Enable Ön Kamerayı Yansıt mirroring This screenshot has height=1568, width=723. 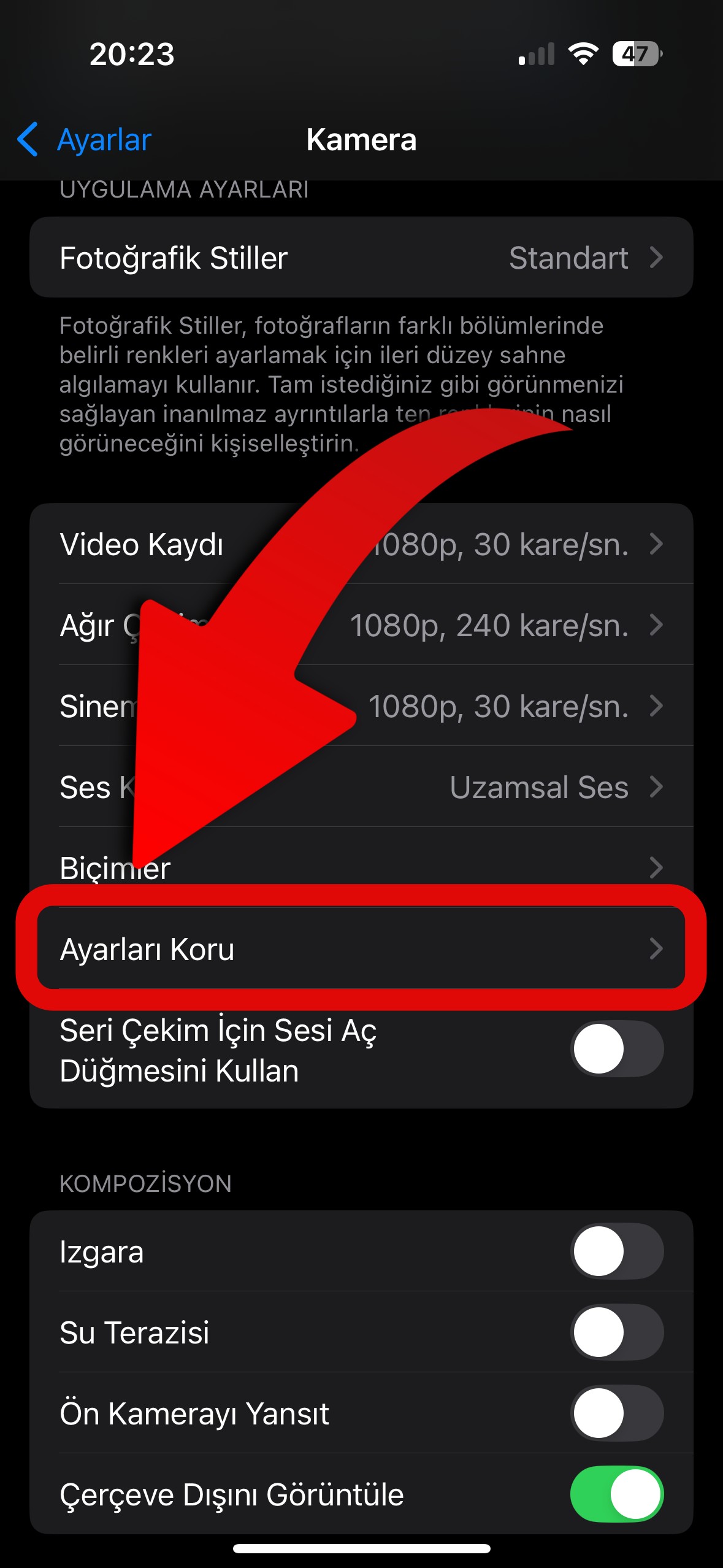616,1413
